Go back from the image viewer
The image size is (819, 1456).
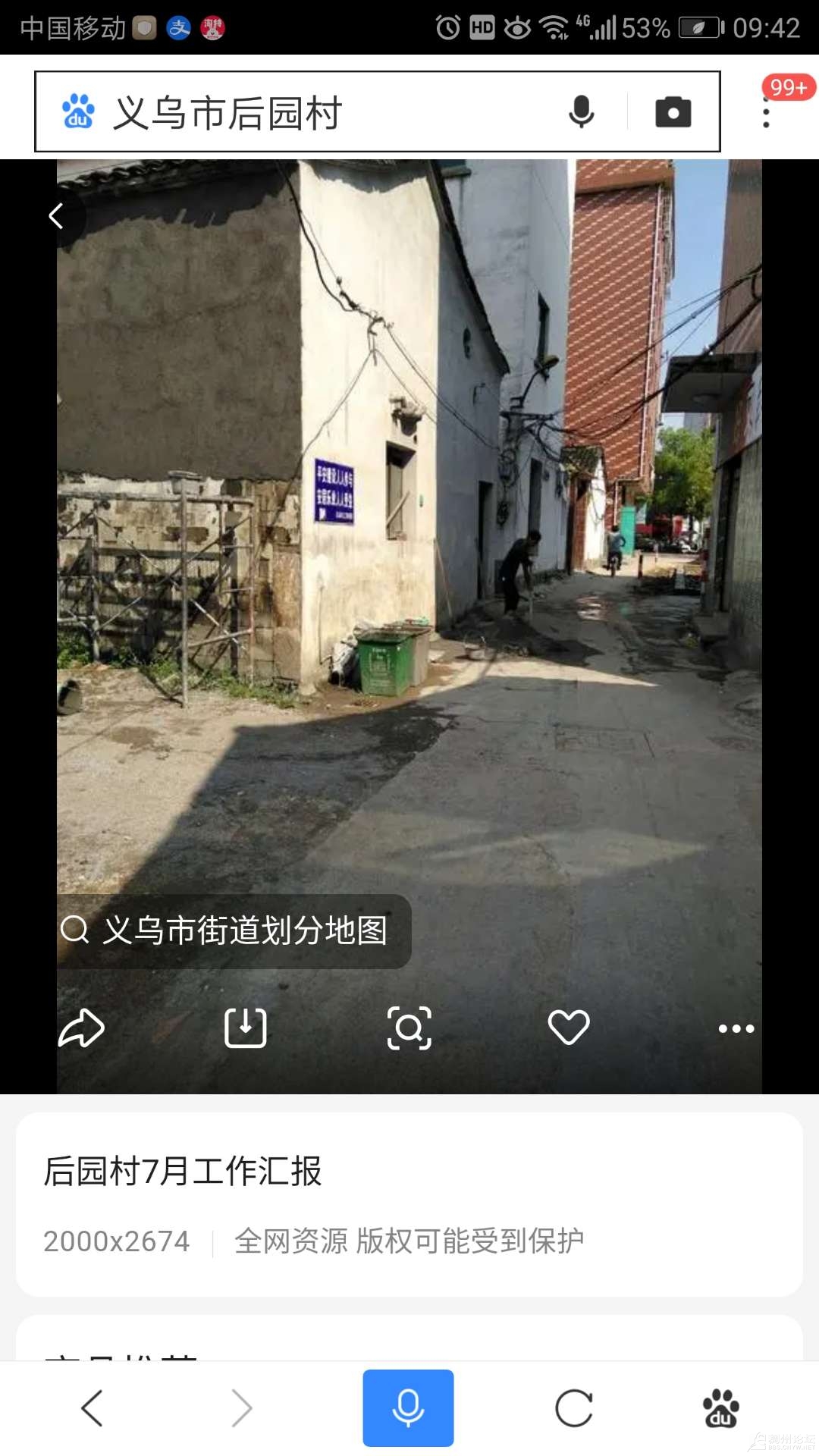tap(56, 217)
